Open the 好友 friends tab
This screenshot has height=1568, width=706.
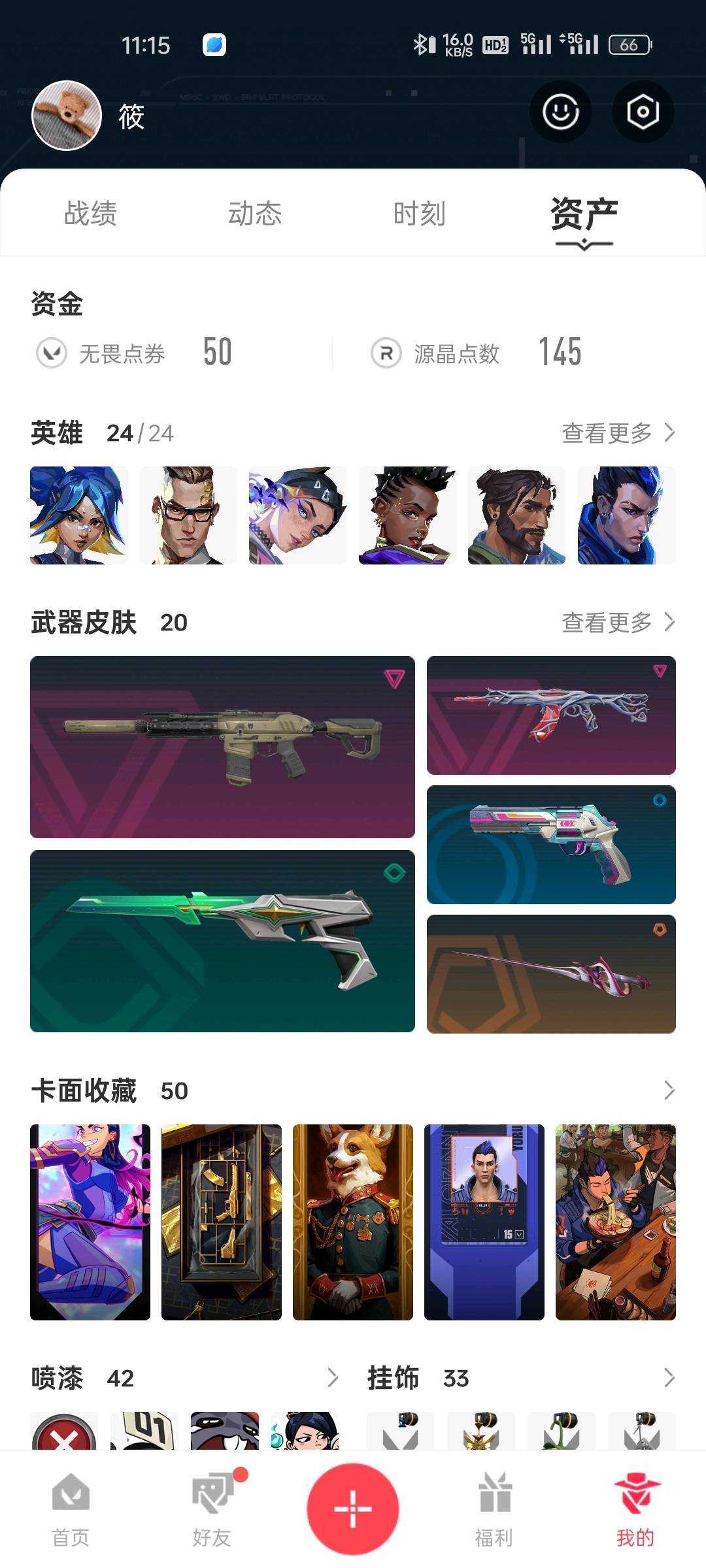tap(212, 1509)
